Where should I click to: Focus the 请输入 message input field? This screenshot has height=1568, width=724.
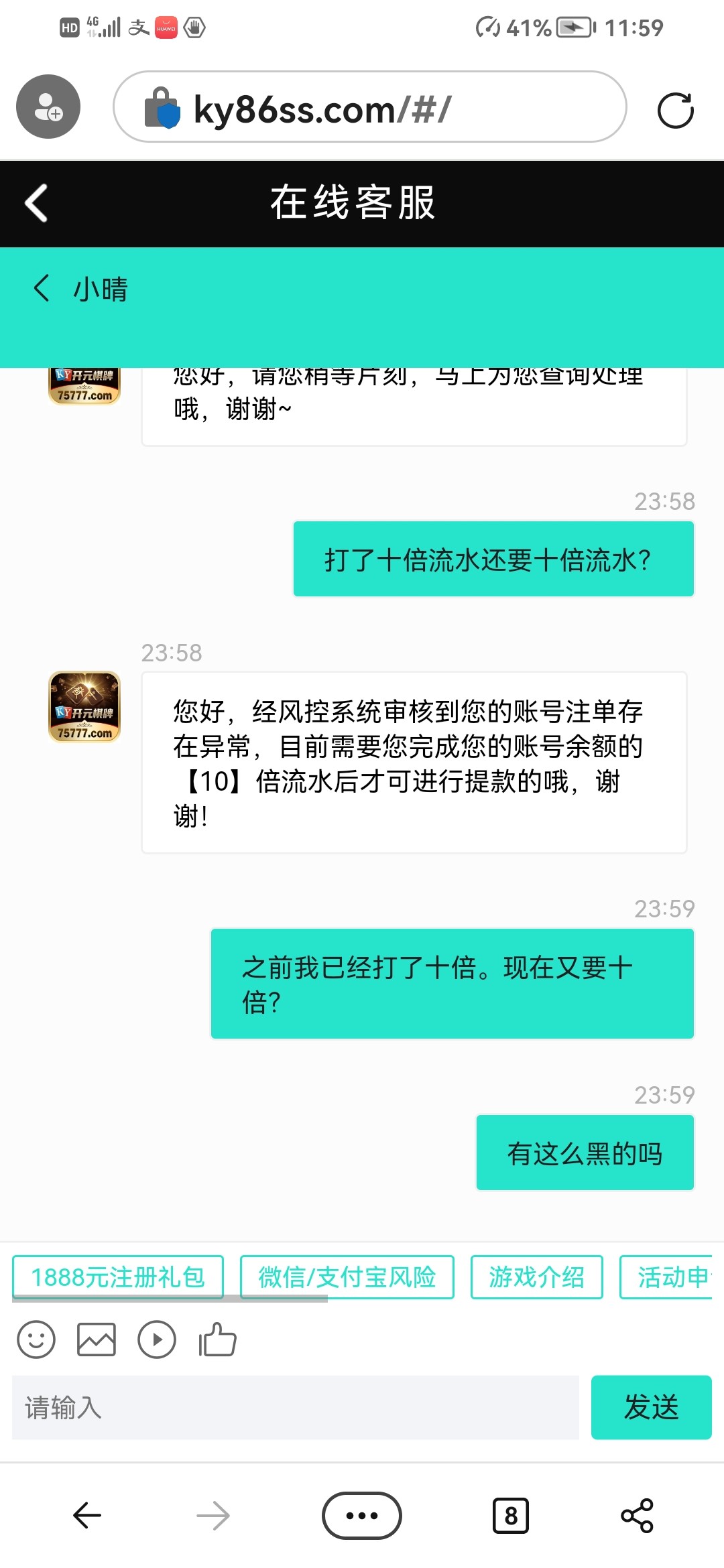tap(295, 1407)
